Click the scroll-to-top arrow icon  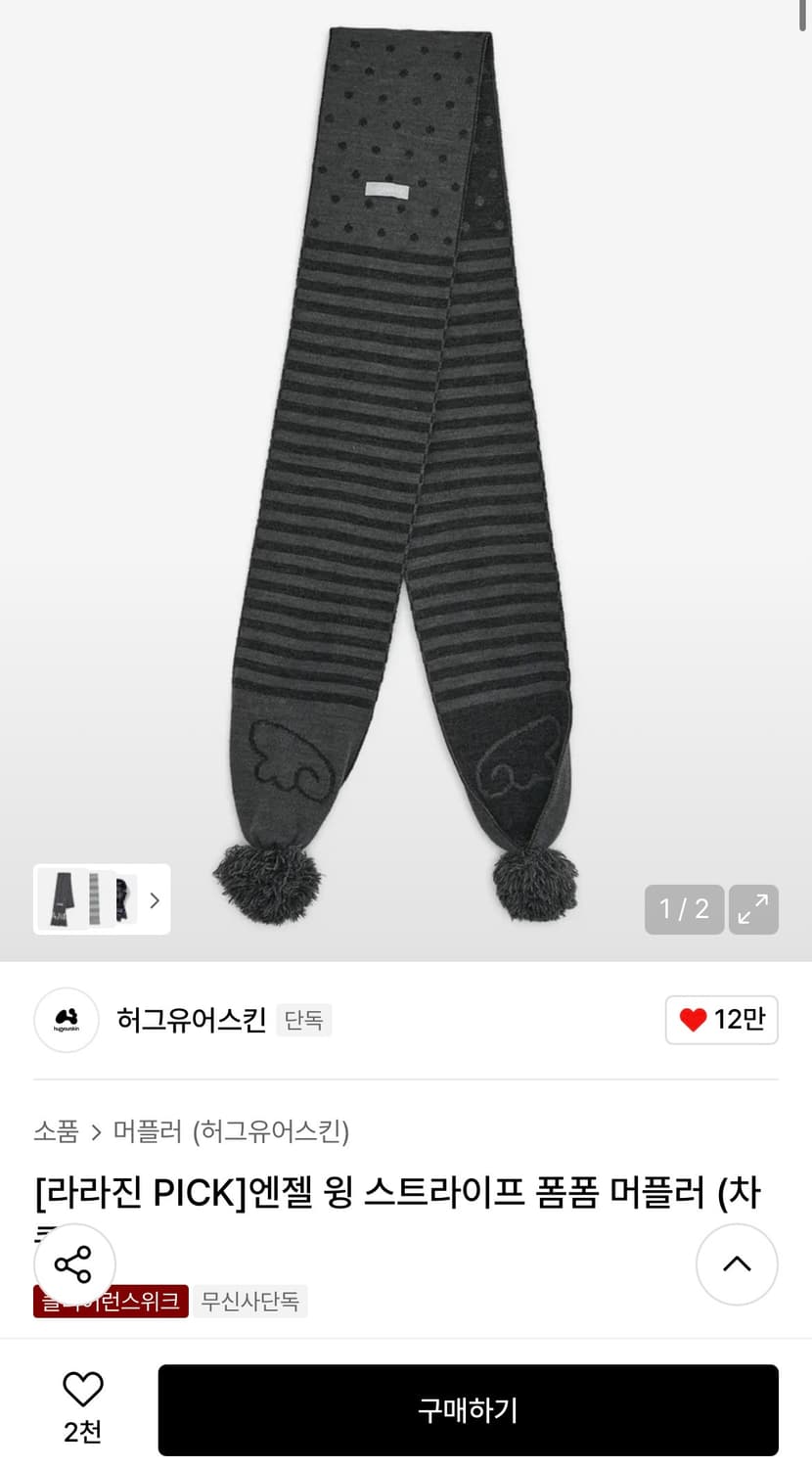pos(737,1264)
